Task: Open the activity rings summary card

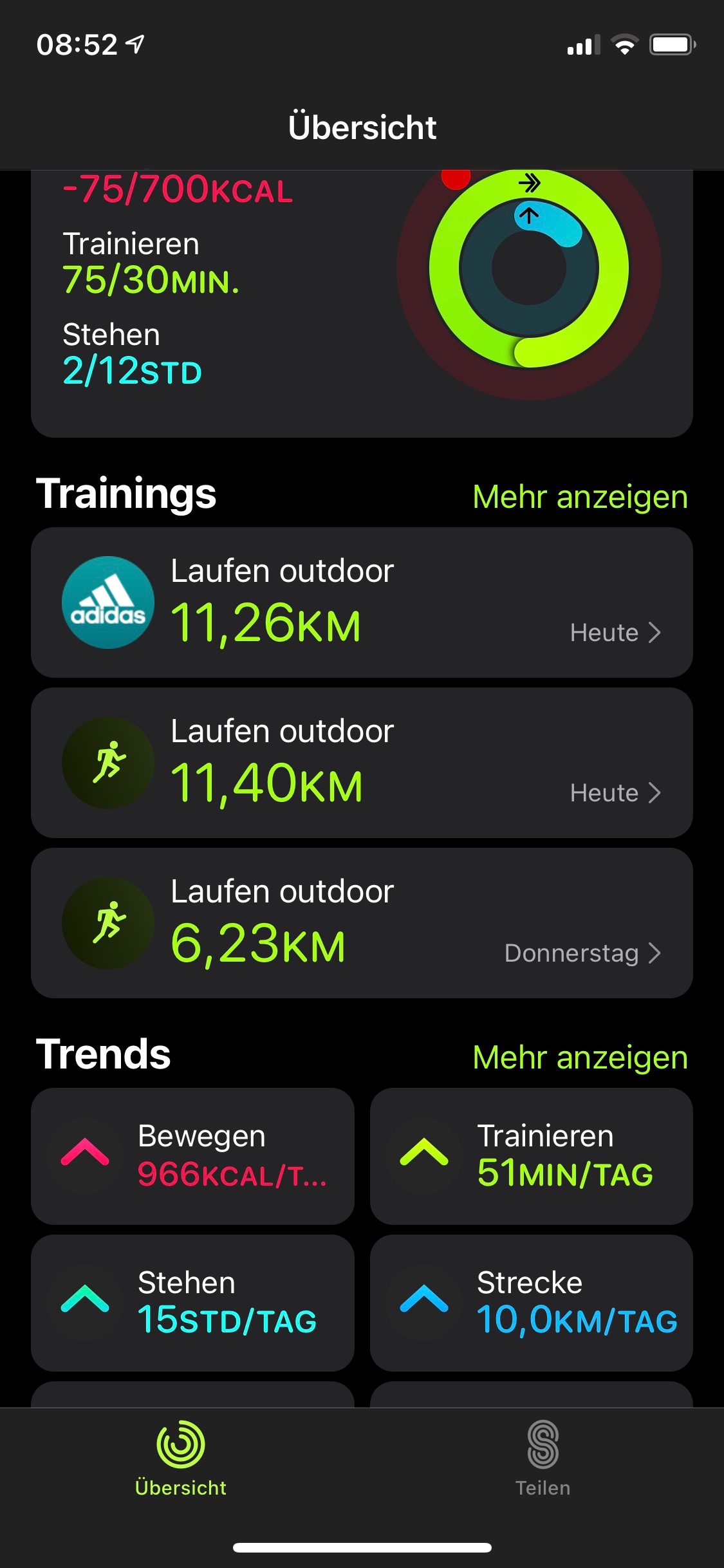Action: click(x=362, y=303)
